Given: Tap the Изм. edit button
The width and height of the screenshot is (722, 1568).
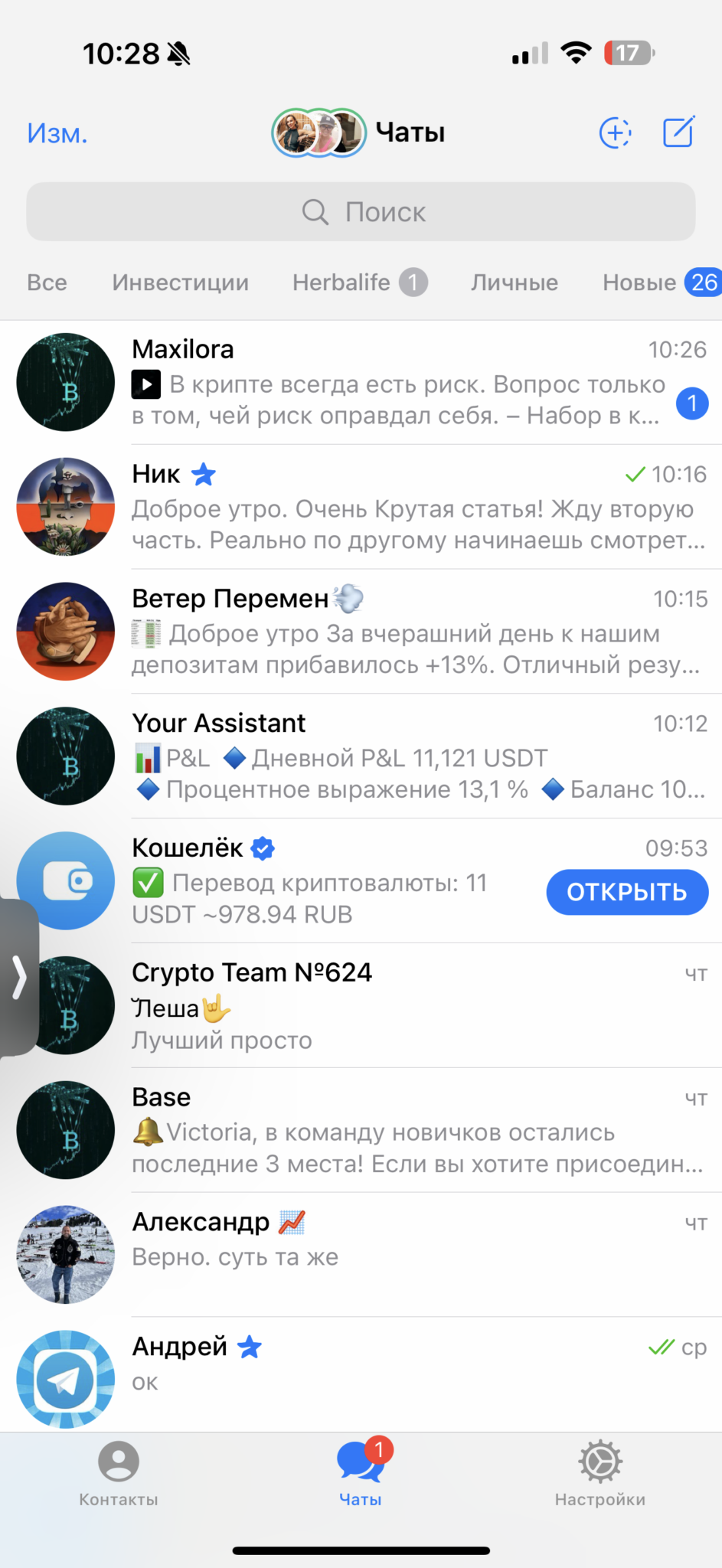Looking at the screenshot, I should coord(57,133).
